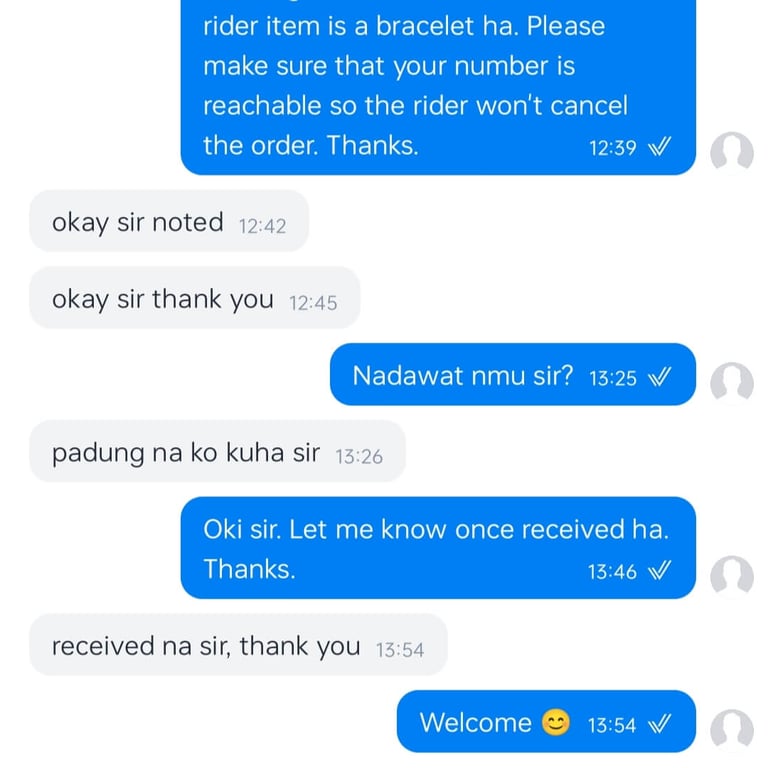Screen dimensions: 768x768
Task: Open sender avatar beside the 12:39 bracelet message
Action: [731, 152]
